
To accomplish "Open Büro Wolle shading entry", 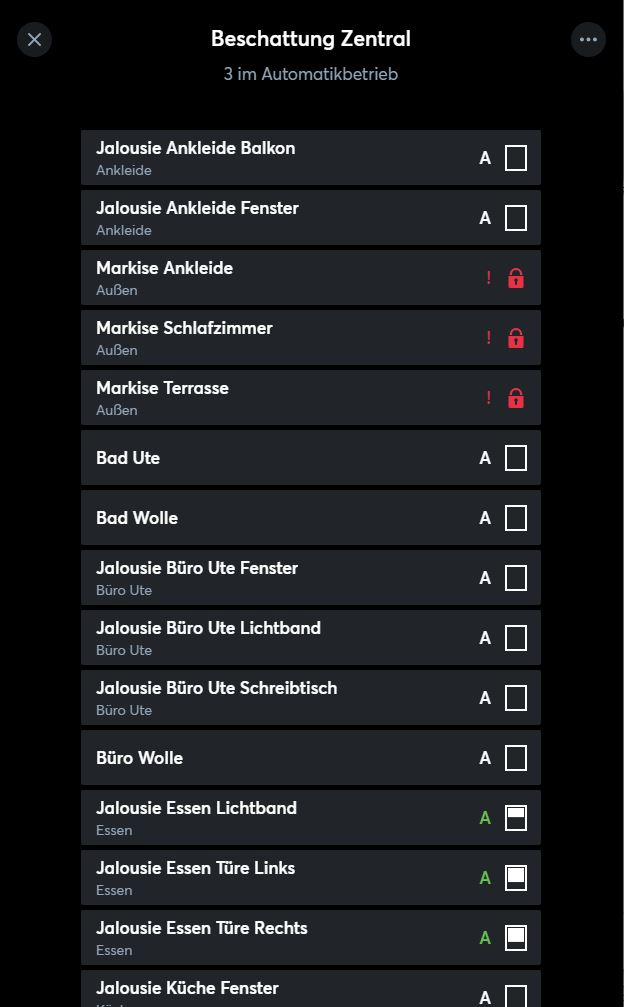I will (x=311, y=758).
